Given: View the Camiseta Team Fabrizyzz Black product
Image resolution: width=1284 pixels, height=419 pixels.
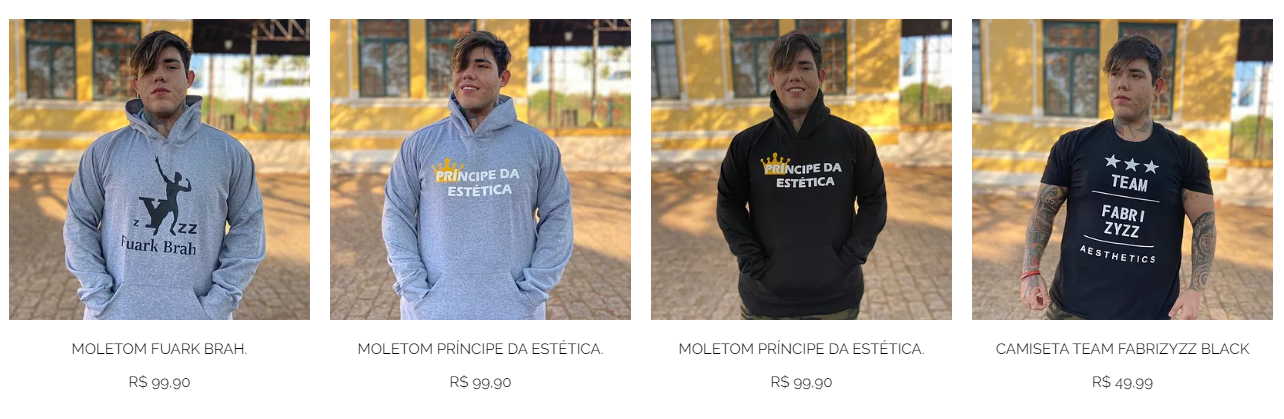Looking at the screenshot, I should click(1122, 349).
